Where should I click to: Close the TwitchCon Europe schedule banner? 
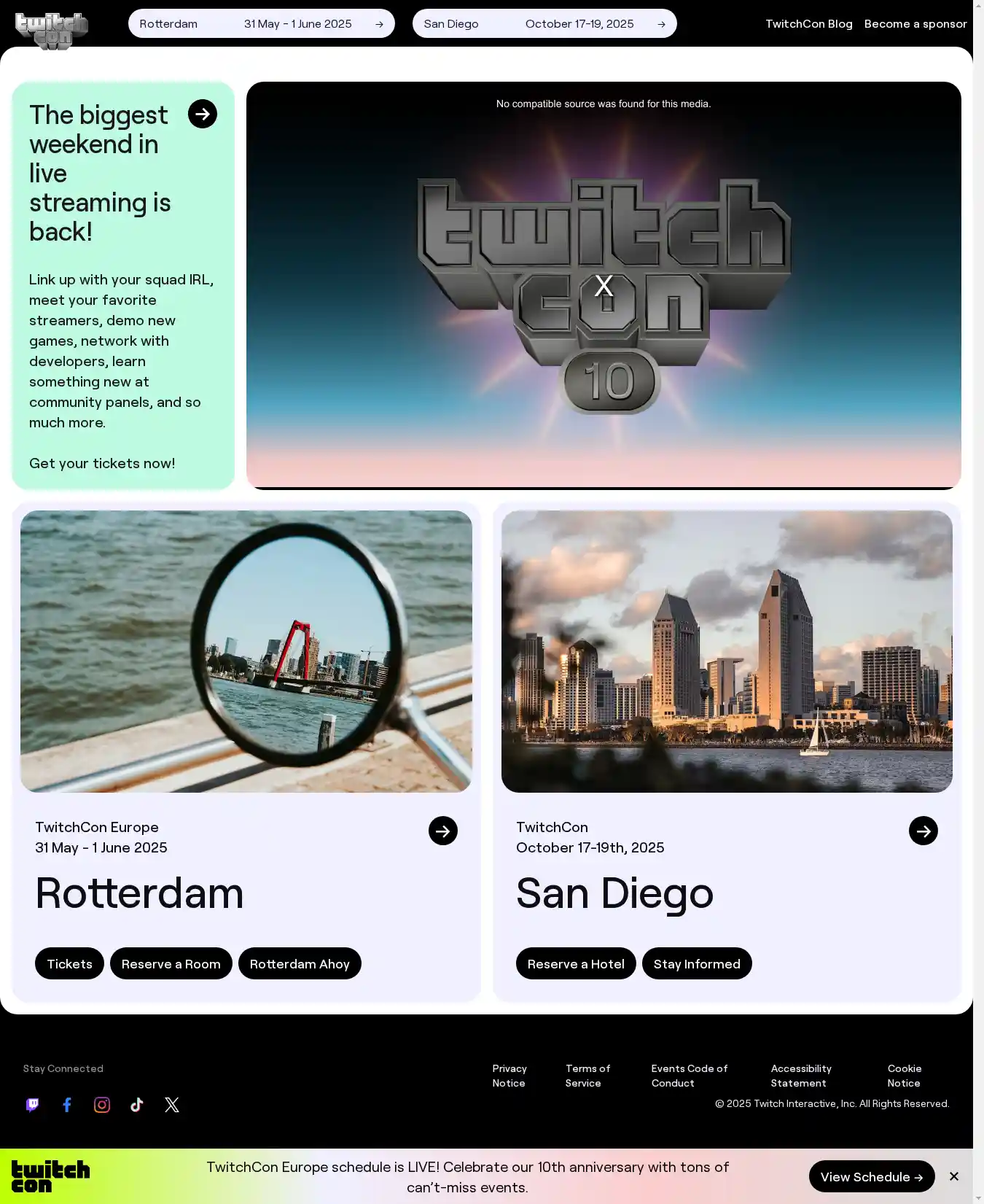[x=953, y=1176]
